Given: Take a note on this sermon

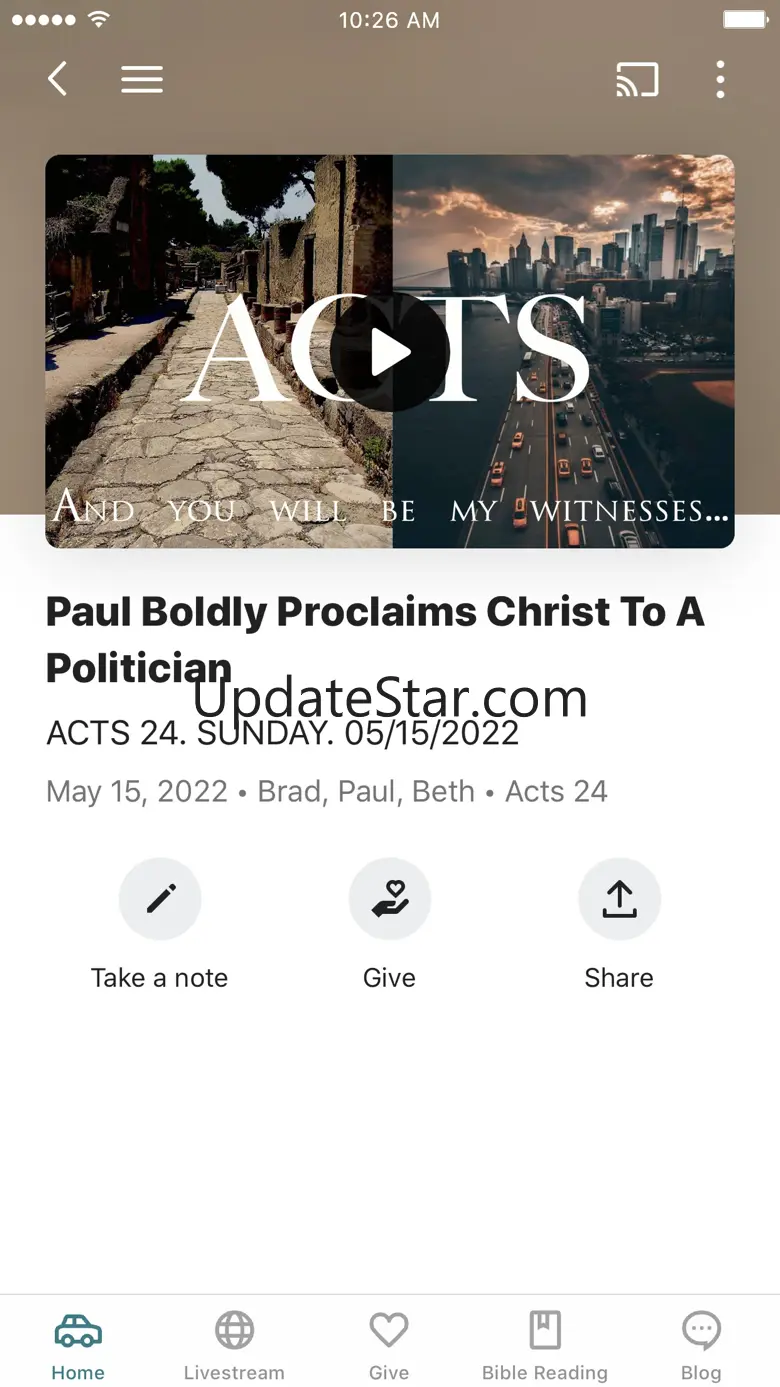Looking at the screenshot, I should pos(160,899).
